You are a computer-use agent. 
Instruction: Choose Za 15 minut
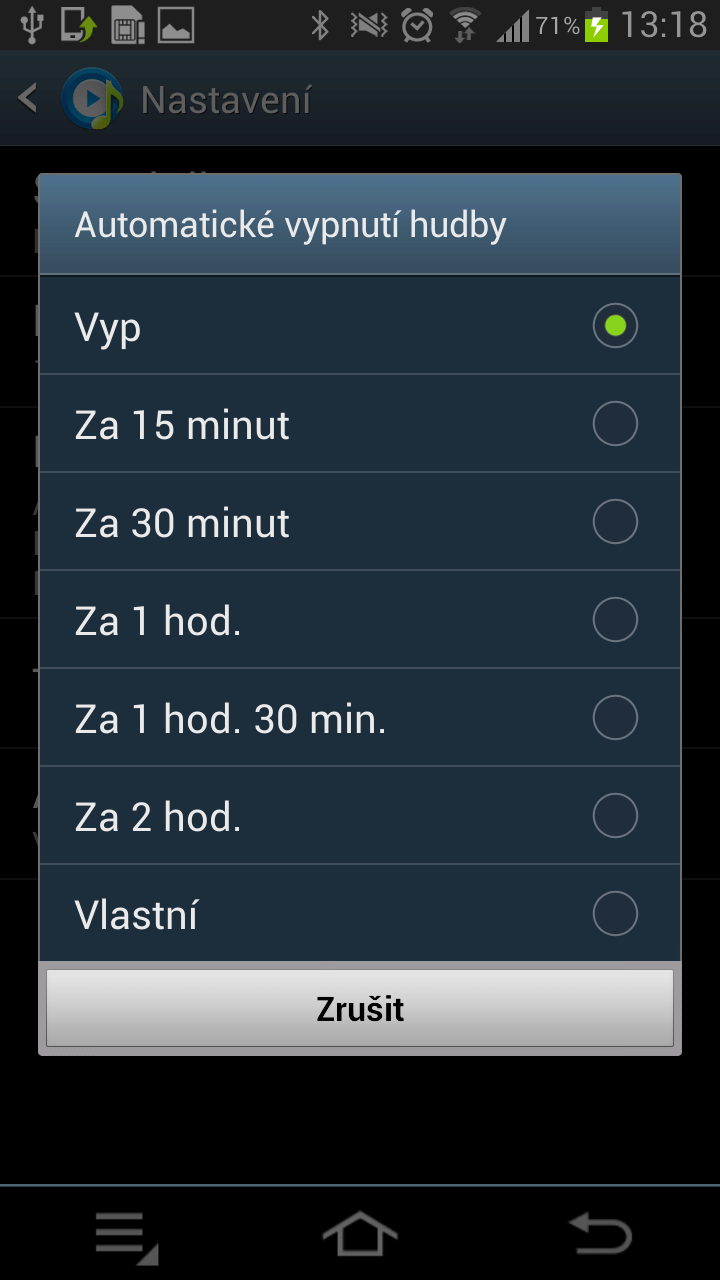click(x=360, y=424)
